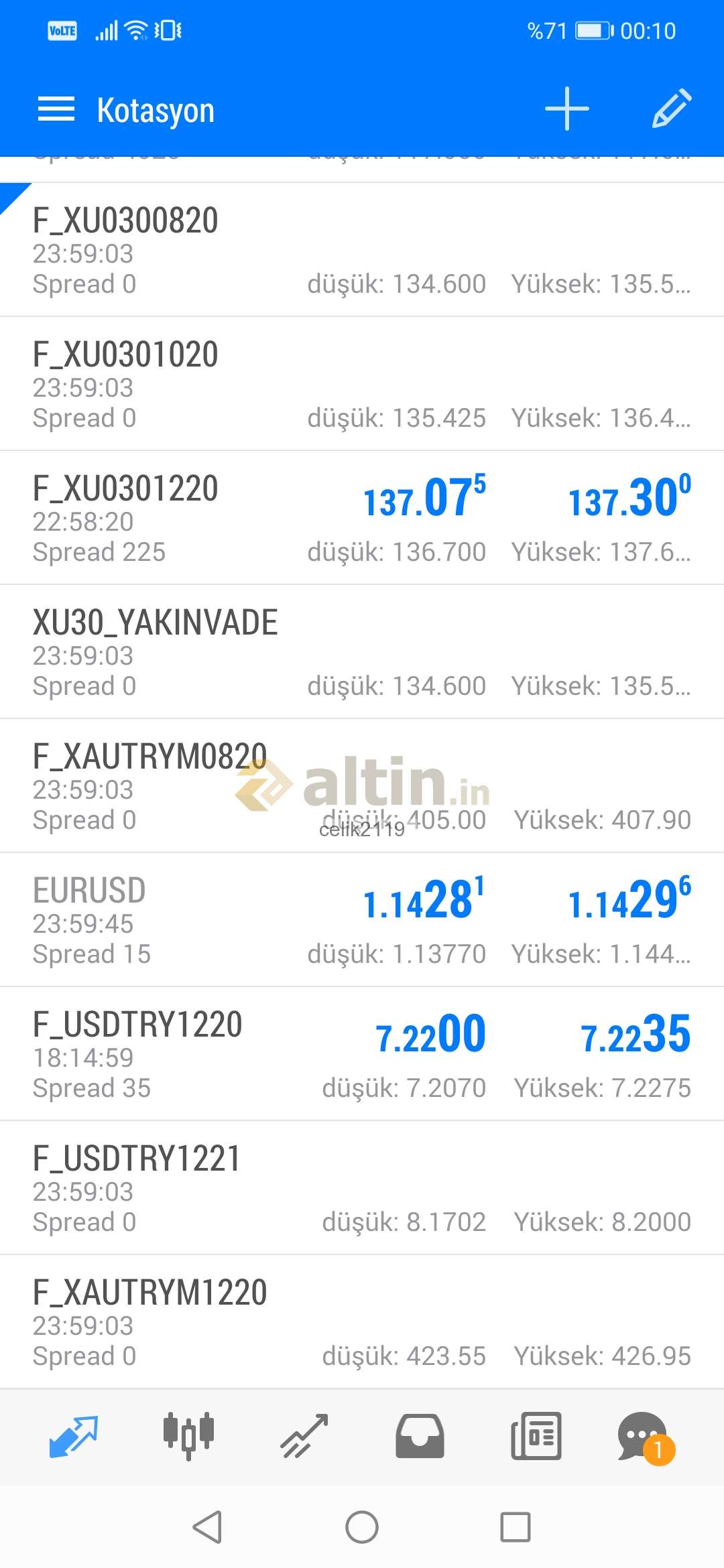Open the hamburger drawer menu
Screen dimensions: 724x1568
pos(56,109)
